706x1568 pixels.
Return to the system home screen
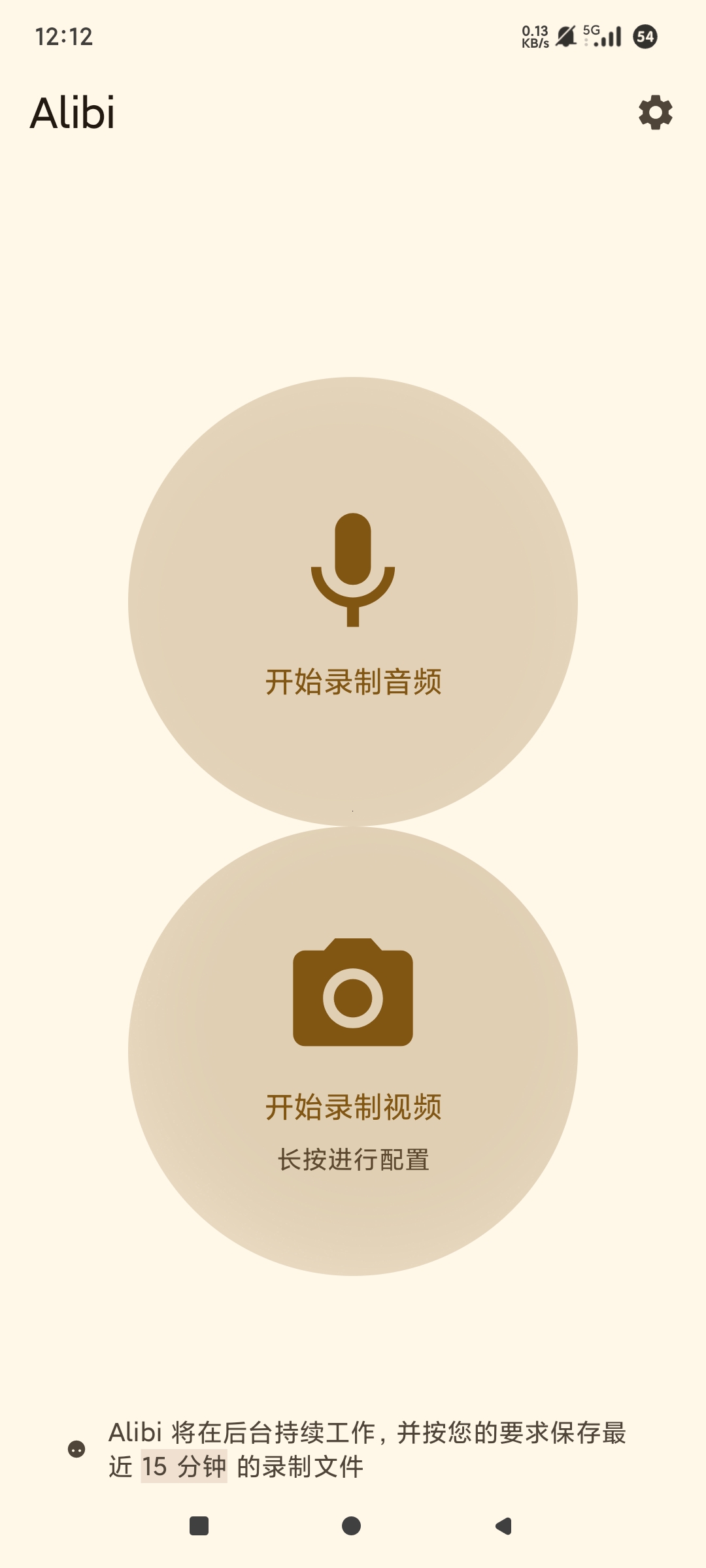(352, 1526)
